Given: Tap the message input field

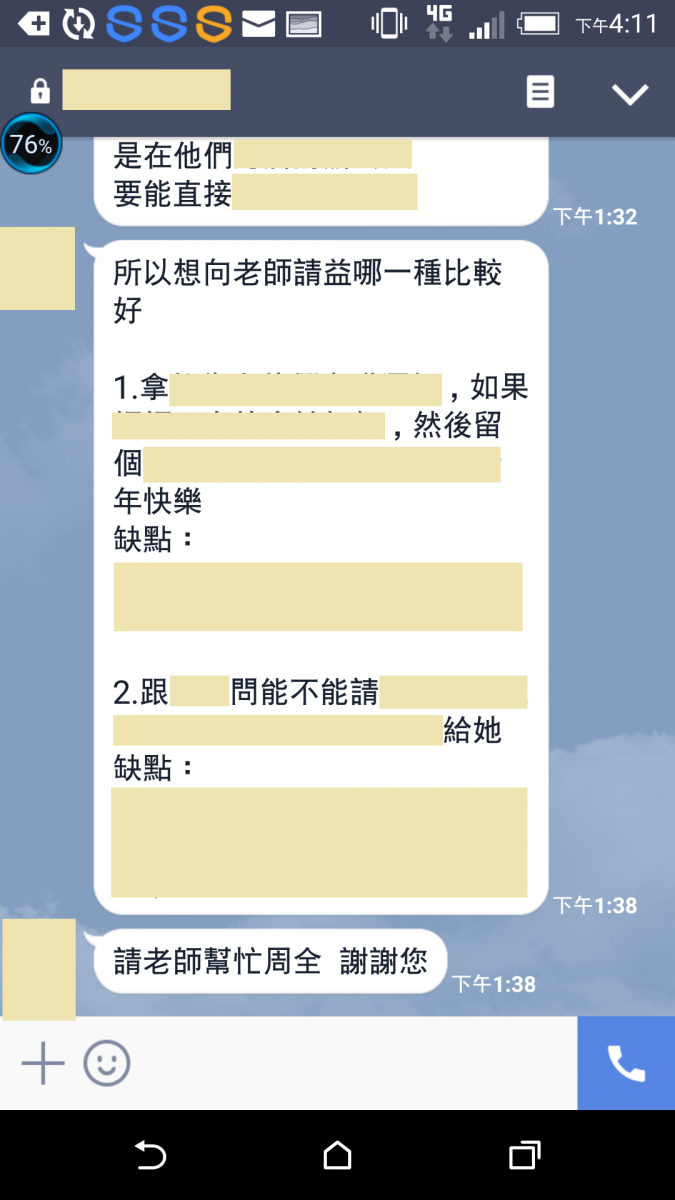Looking at the screenshot, I should point(350,1063).
